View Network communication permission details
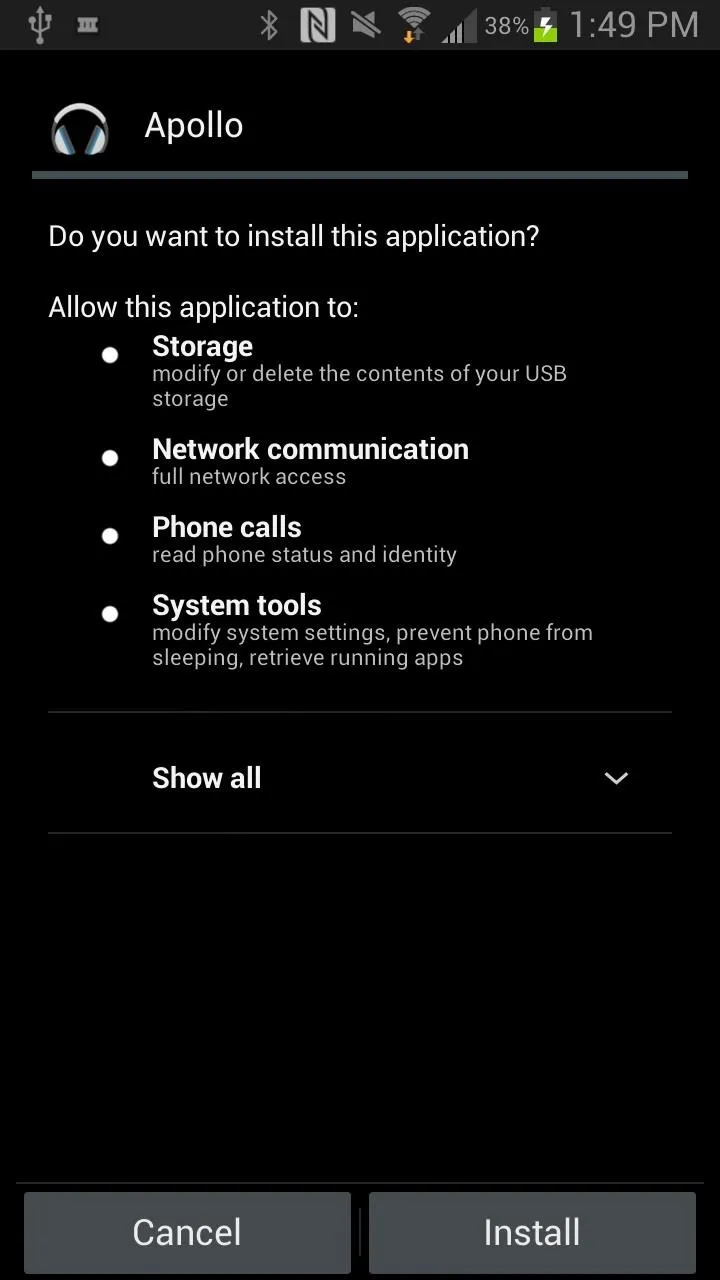 (360, 460)
